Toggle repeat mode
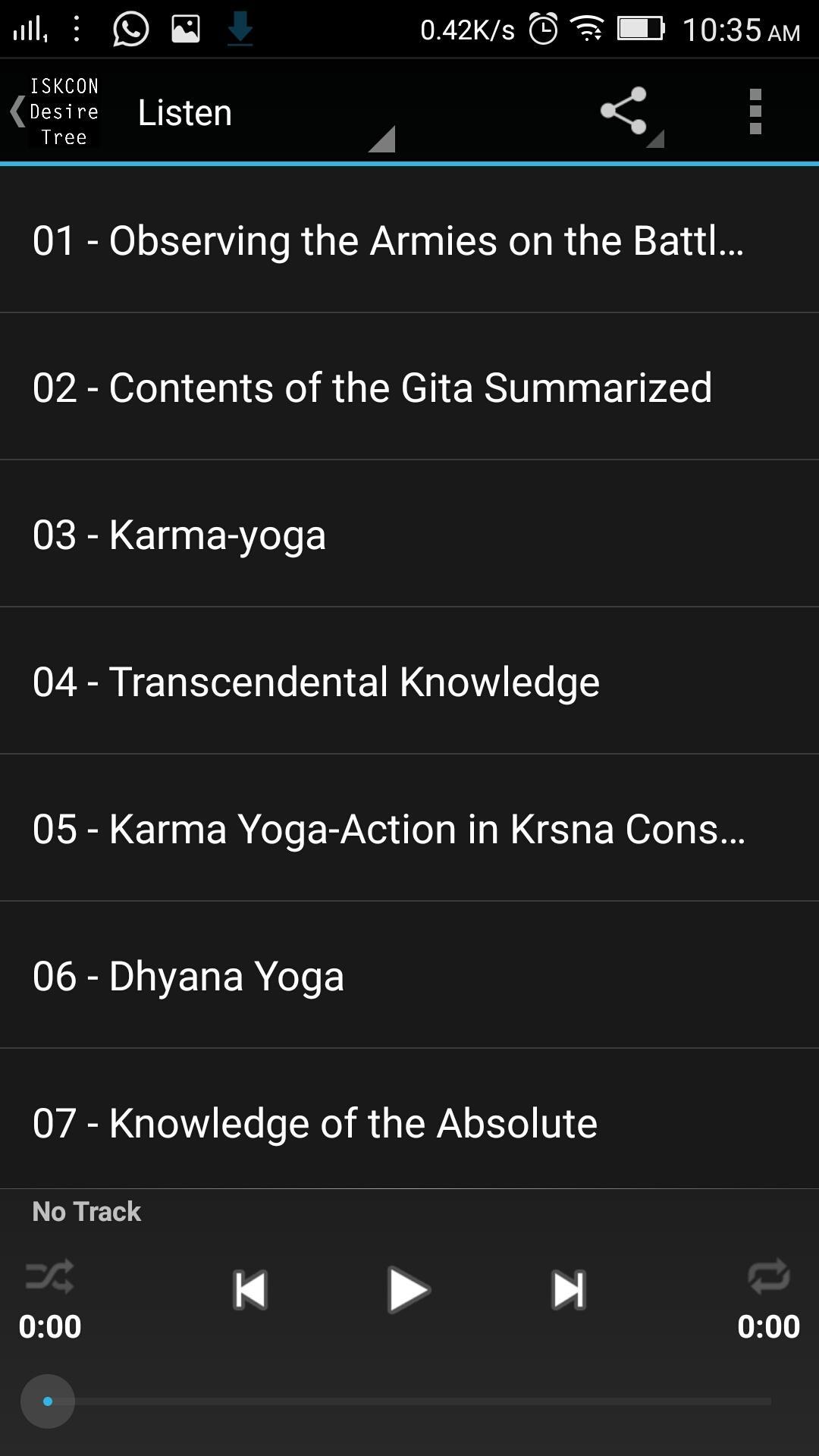 (769, 1276)
